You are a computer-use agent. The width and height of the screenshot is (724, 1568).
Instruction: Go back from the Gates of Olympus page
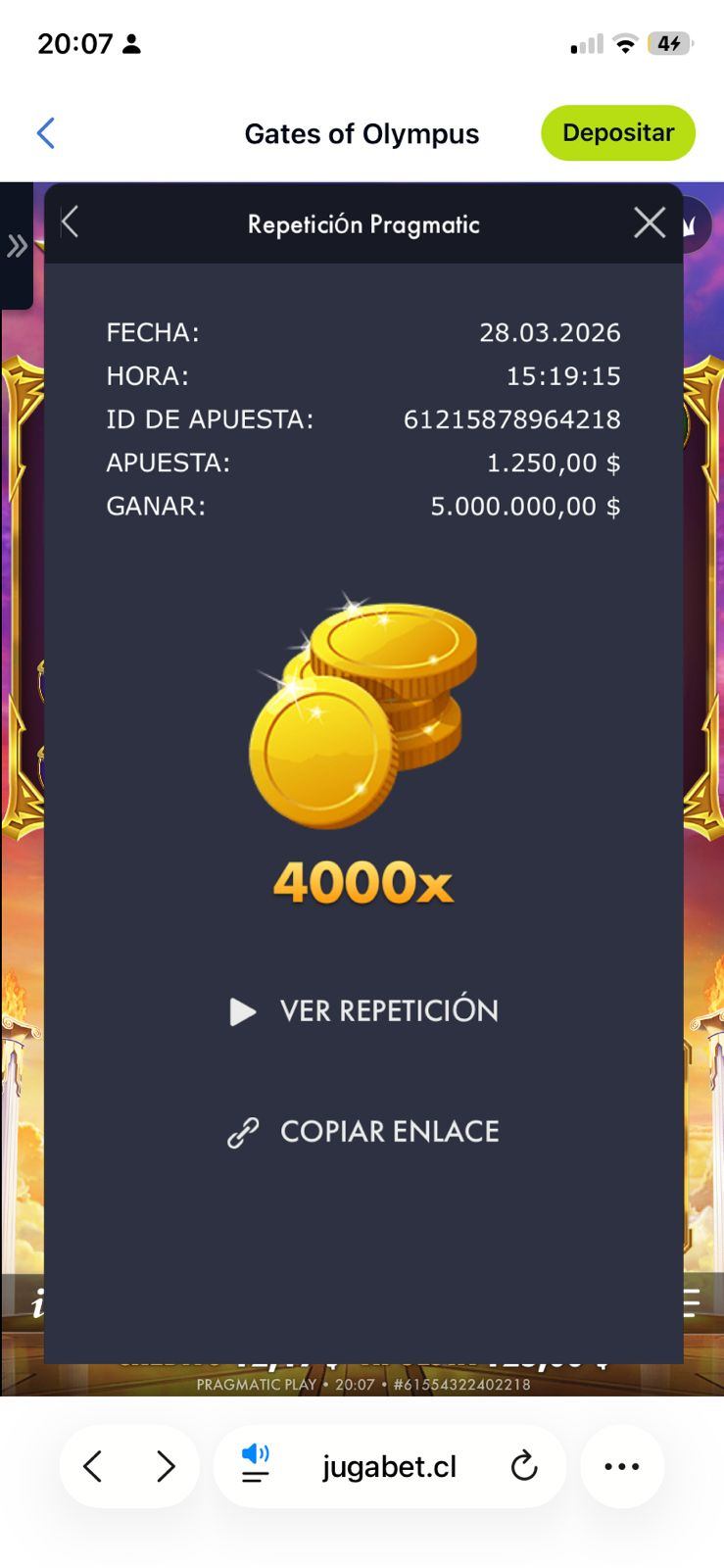(x=45, y=133)
